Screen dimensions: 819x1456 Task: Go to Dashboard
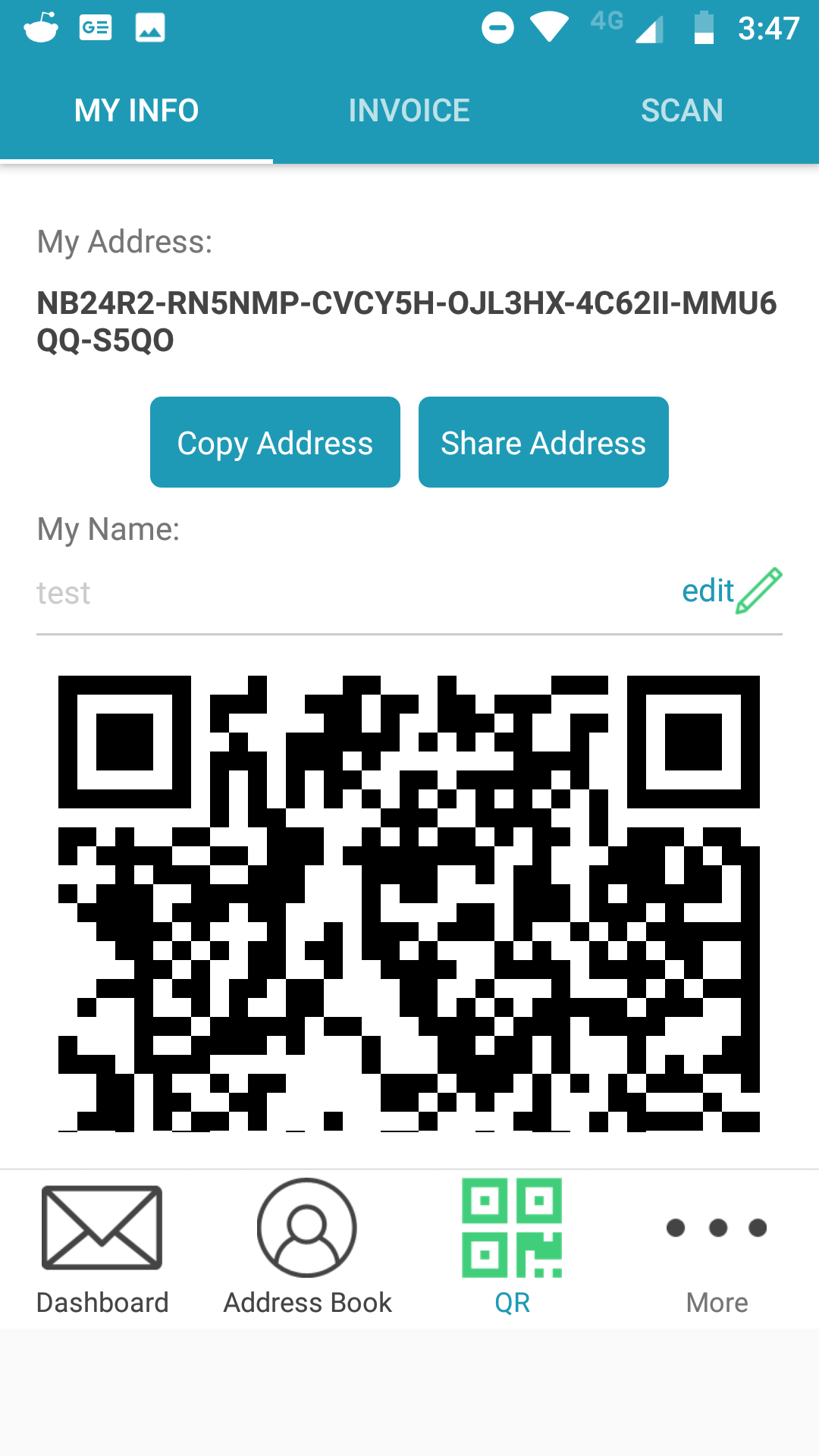pyautogui.click(x=102, y=1249)
